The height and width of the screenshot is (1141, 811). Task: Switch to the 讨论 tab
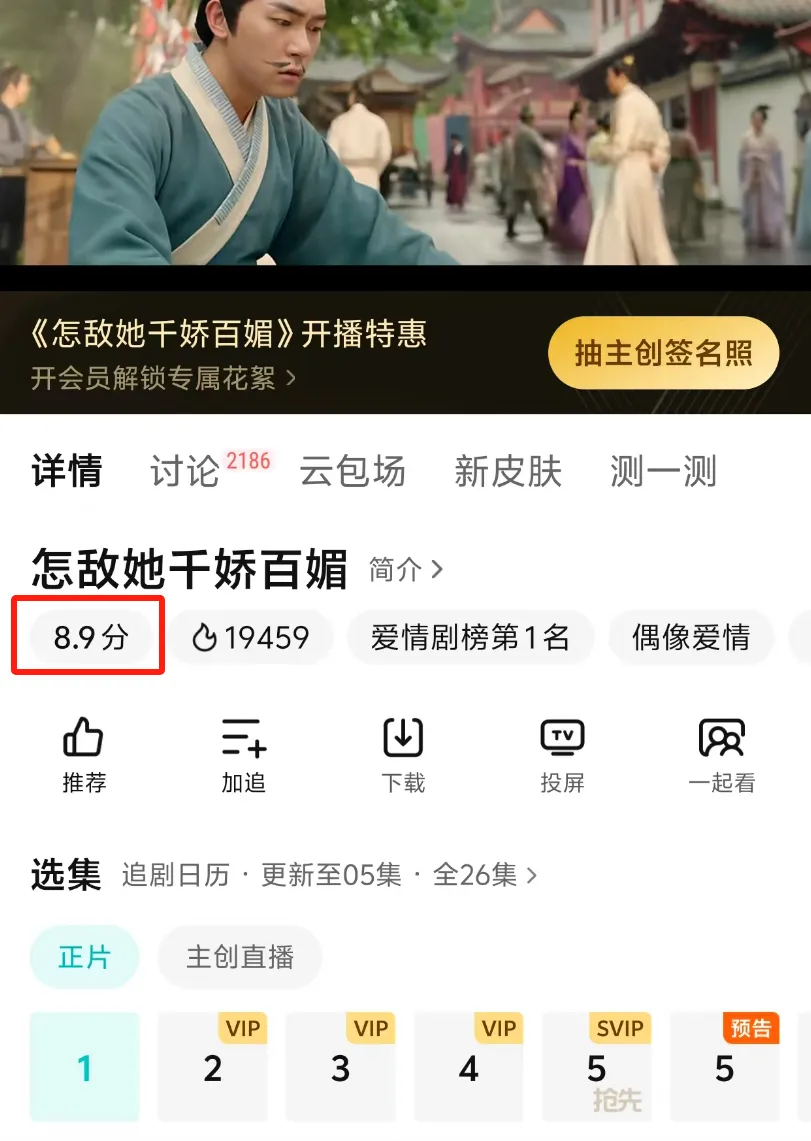tap(185, 471)
